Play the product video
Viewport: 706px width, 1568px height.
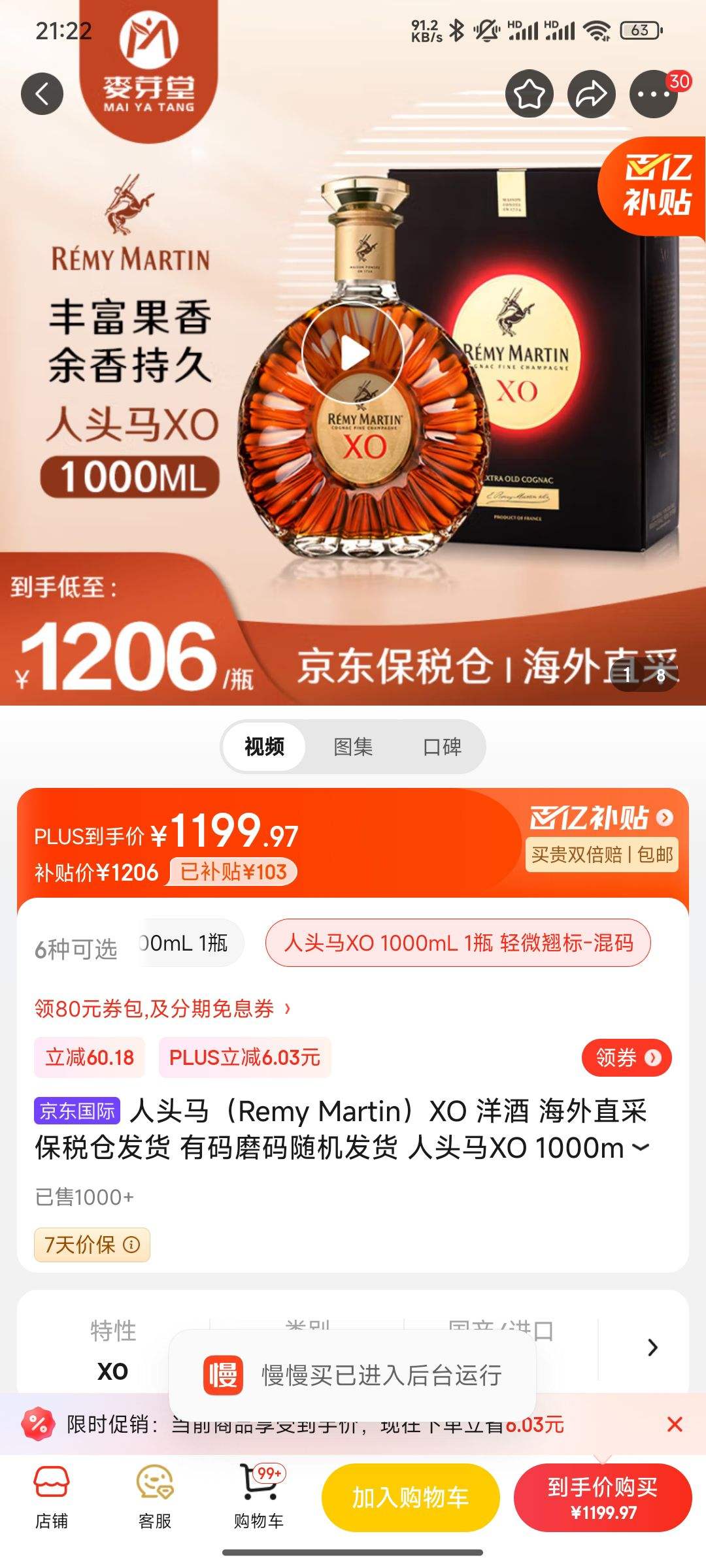click(x=353, y=353)
